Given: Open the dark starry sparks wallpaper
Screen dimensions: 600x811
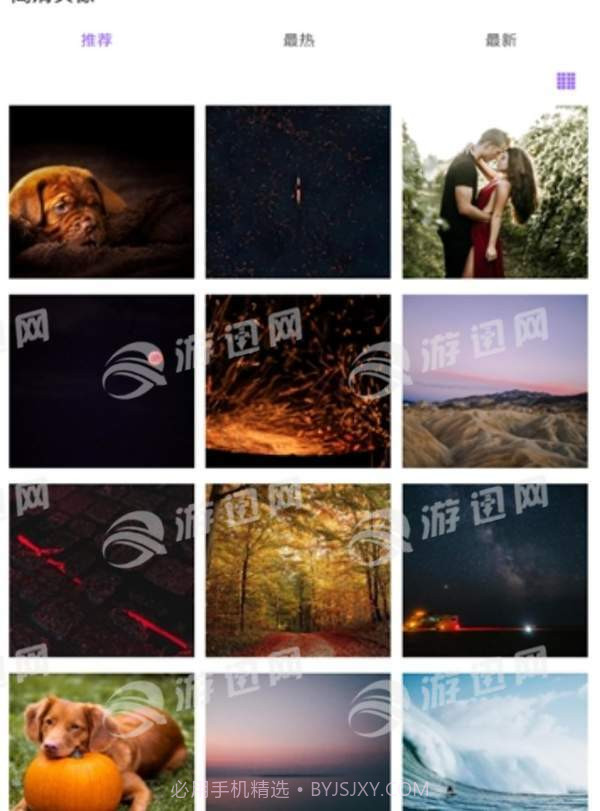Looking at the screenshot, I should [x=298, y=192].
